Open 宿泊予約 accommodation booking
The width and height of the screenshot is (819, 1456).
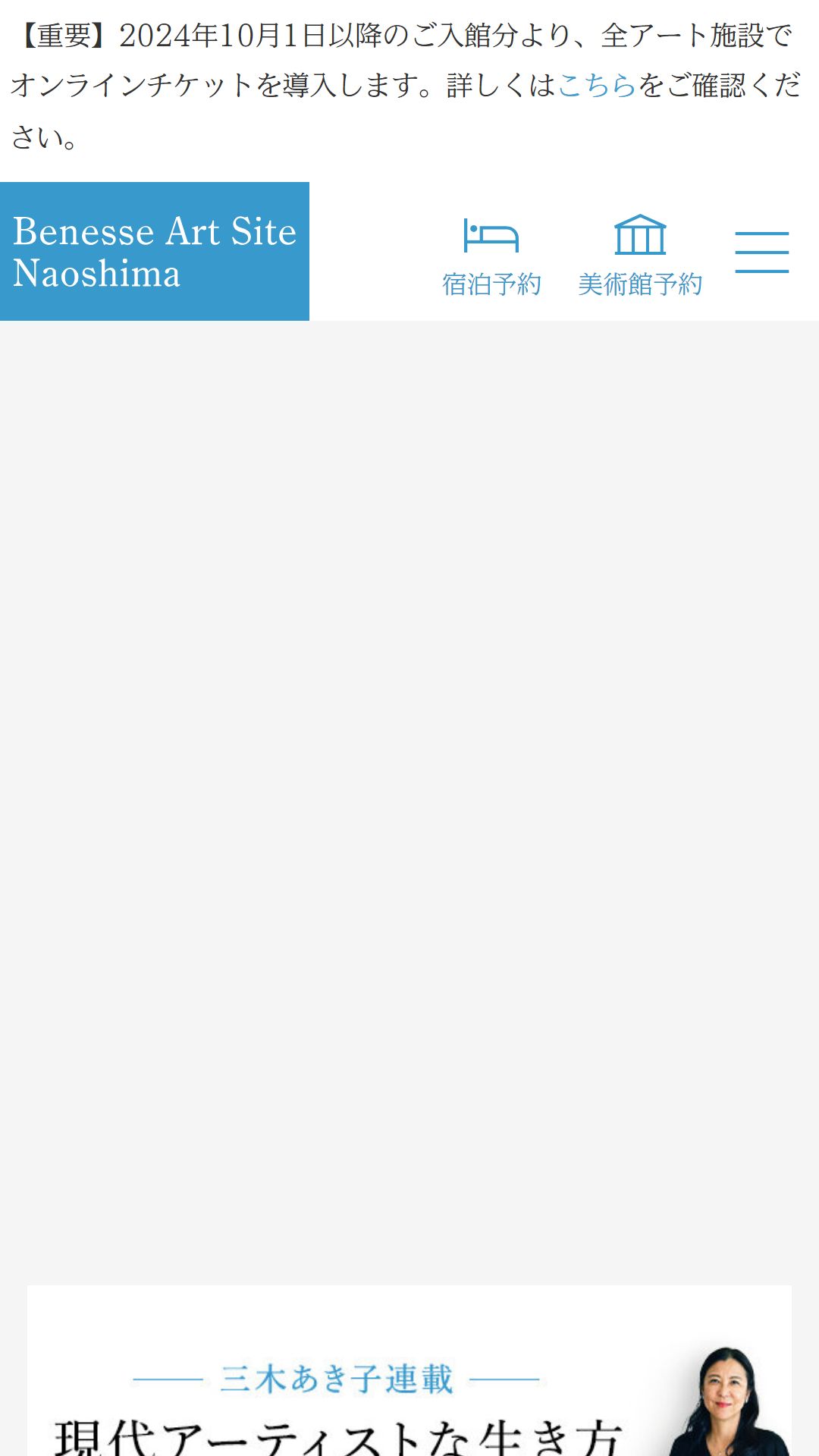tap(491, 256)
